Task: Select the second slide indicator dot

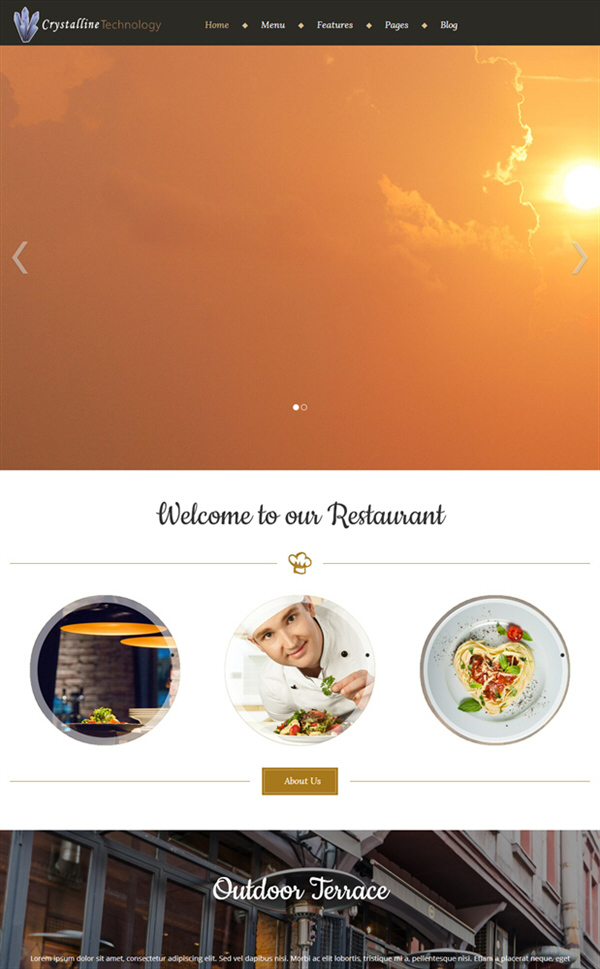Action: [304, 407]
